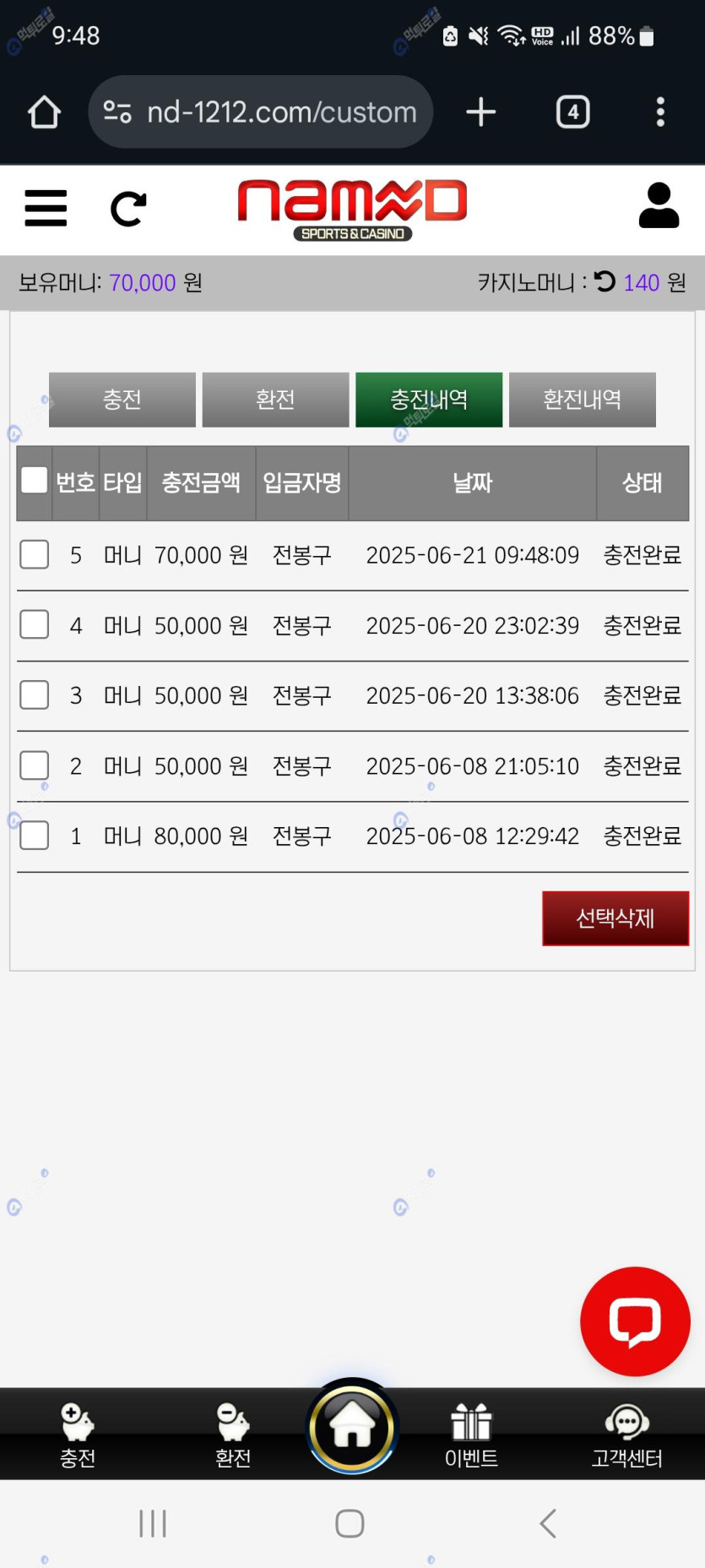Refresh the 카지노머니 balance
Image resolution: width=705 pixels, height=1568 pixels.
(x=605, y=281)
